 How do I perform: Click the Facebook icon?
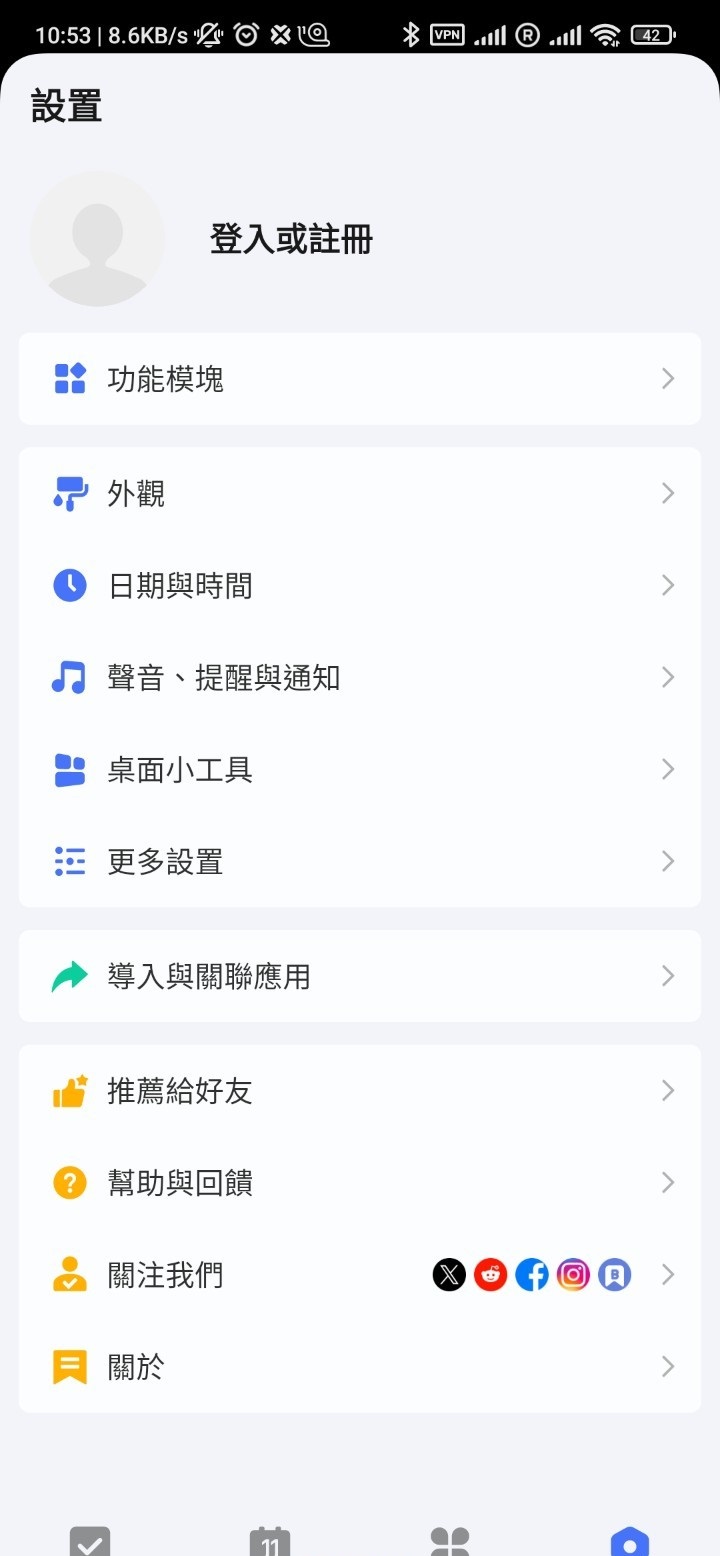point(531,1274)
